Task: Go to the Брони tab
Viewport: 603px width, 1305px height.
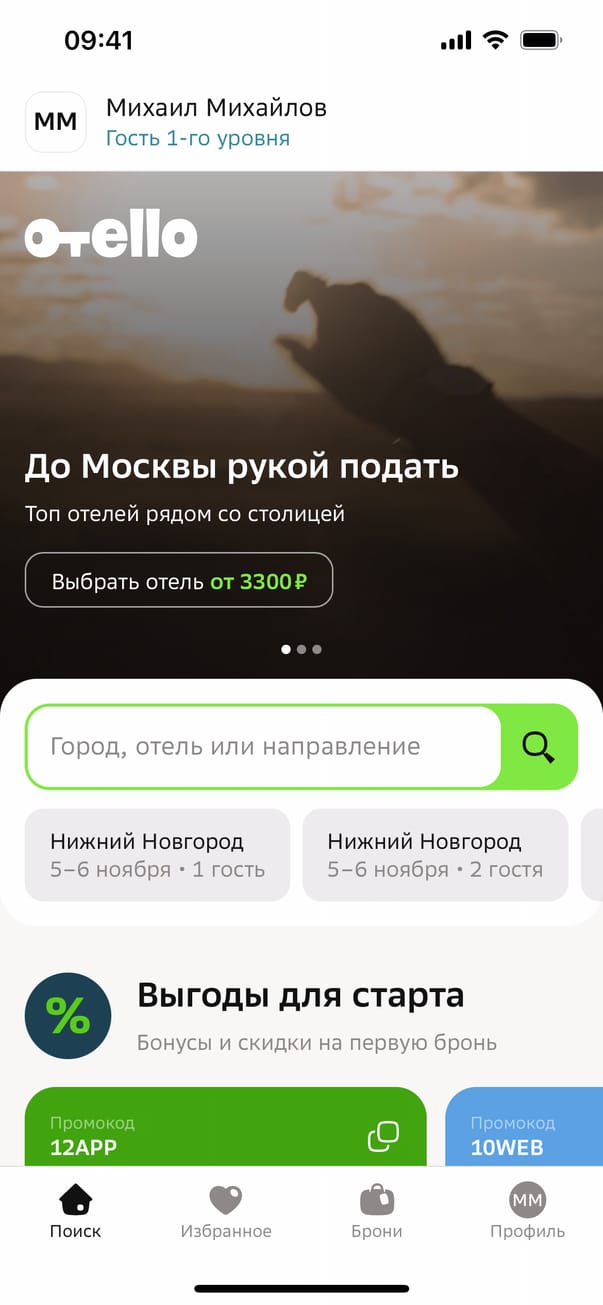Action: [x=377, y=1212]
